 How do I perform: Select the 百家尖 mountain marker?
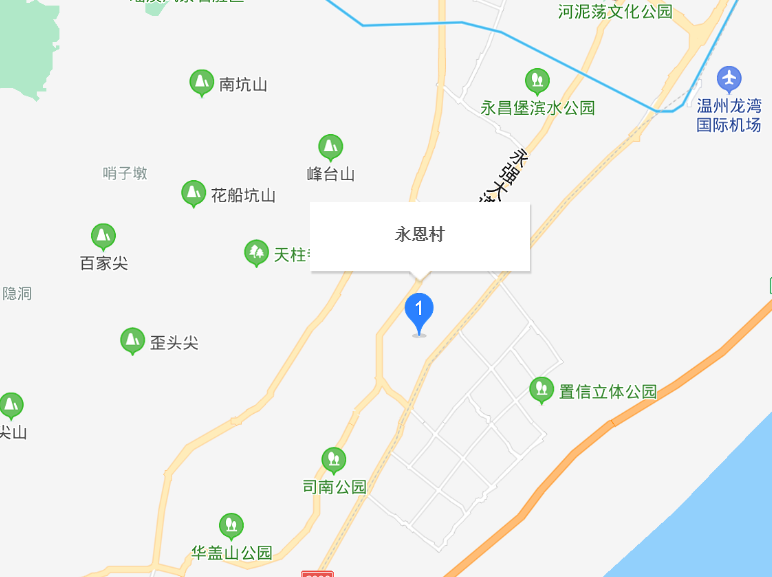click(x=103, y=237)
